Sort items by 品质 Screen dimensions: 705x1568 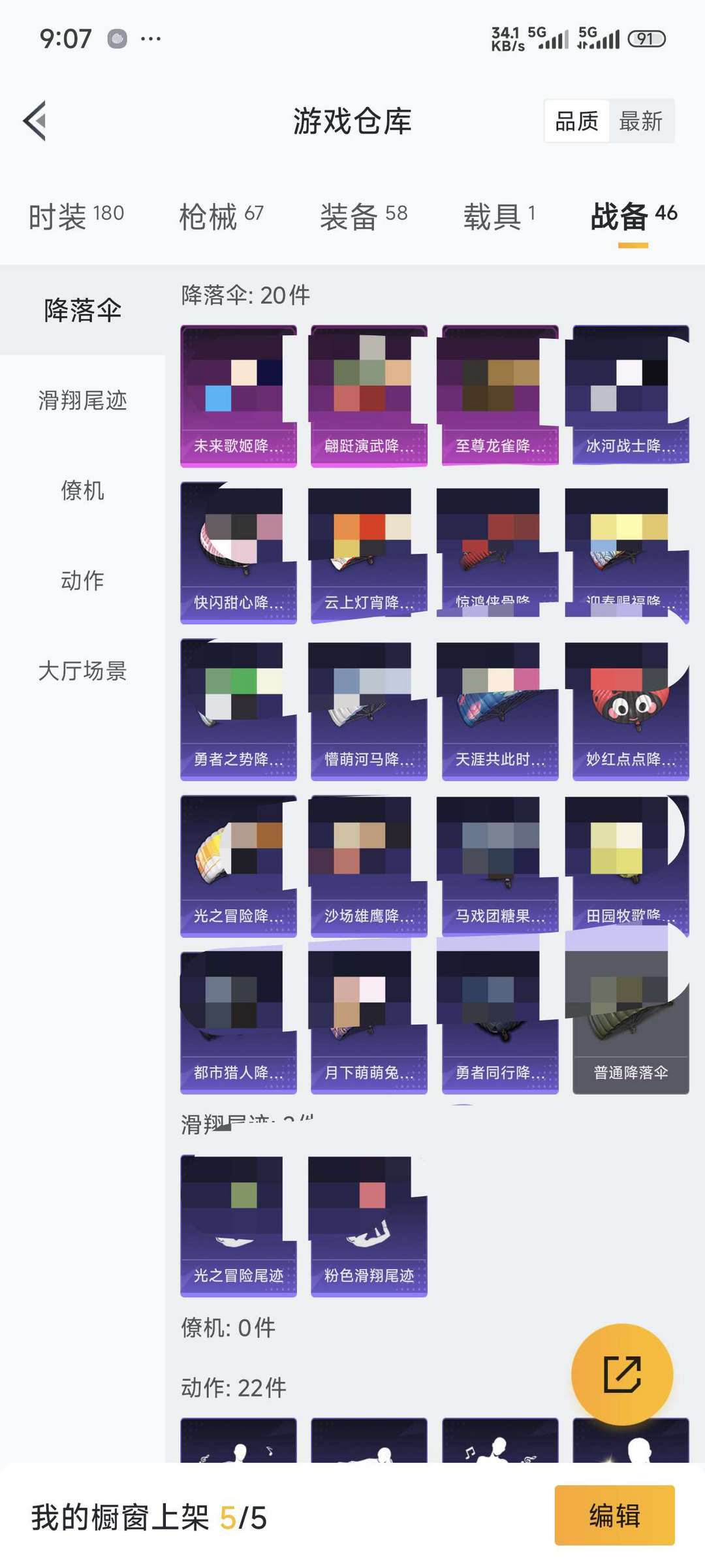coord(577,121)
